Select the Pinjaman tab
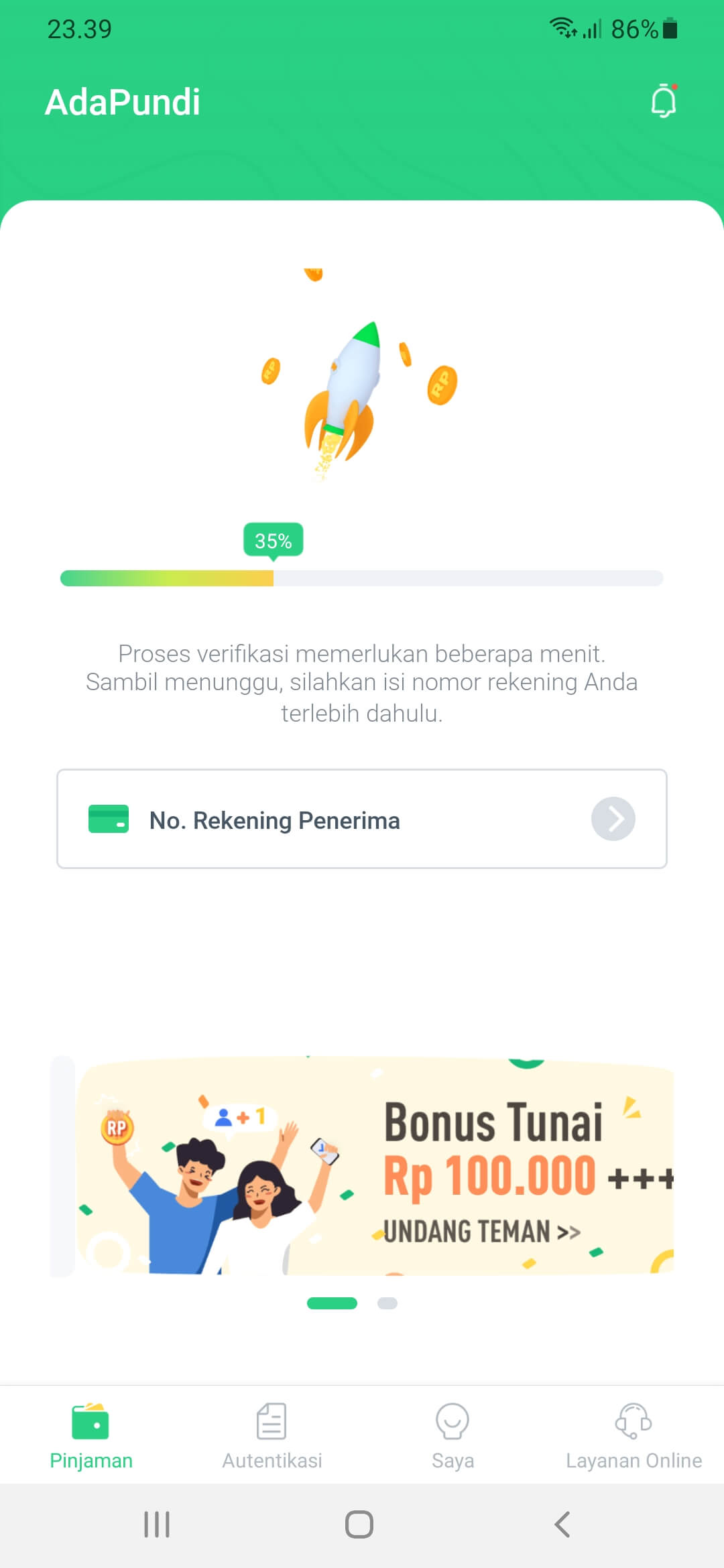Viewport: 724px width, 1568px height. 90,1435
